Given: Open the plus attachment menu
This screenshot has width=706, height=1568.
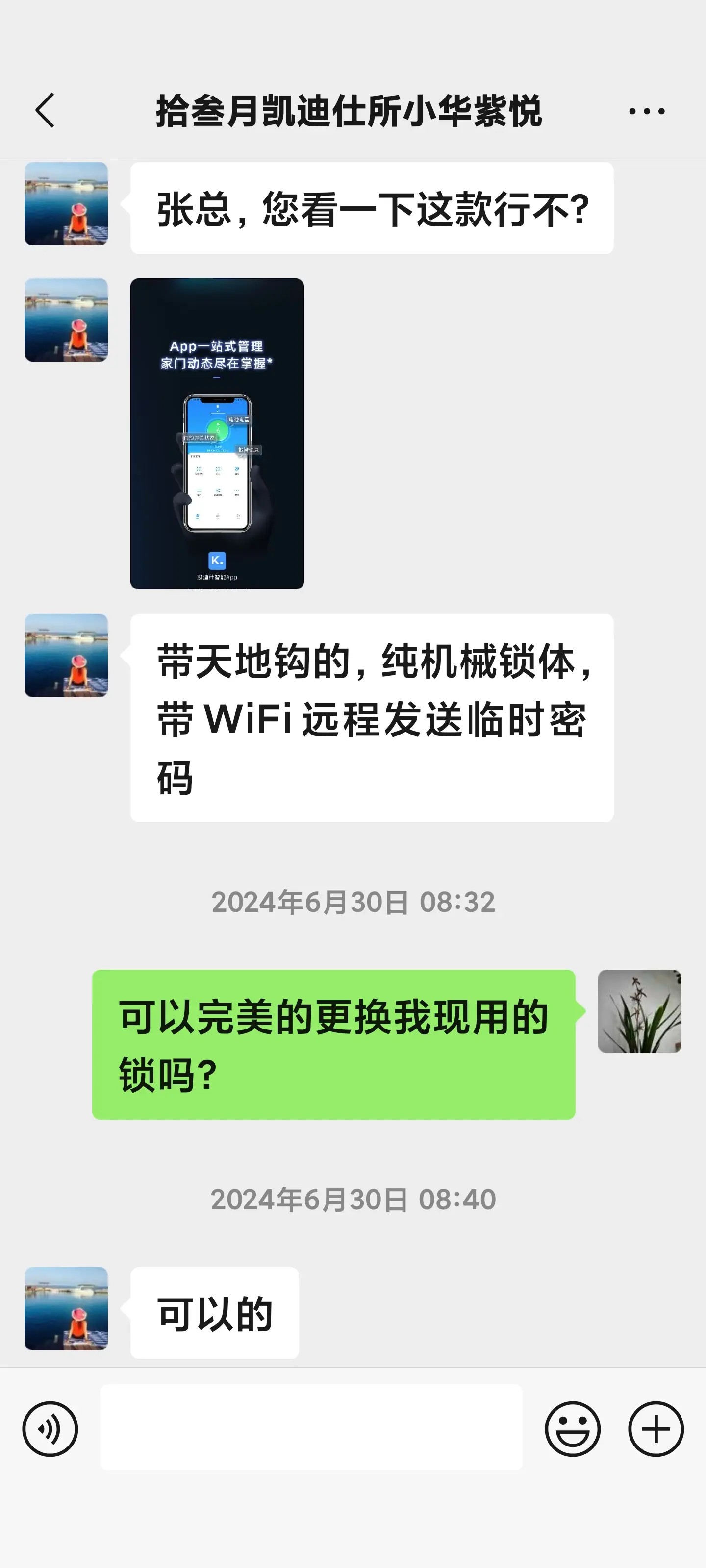Looking at the screenshot, I should click(x=656, y=1429).
